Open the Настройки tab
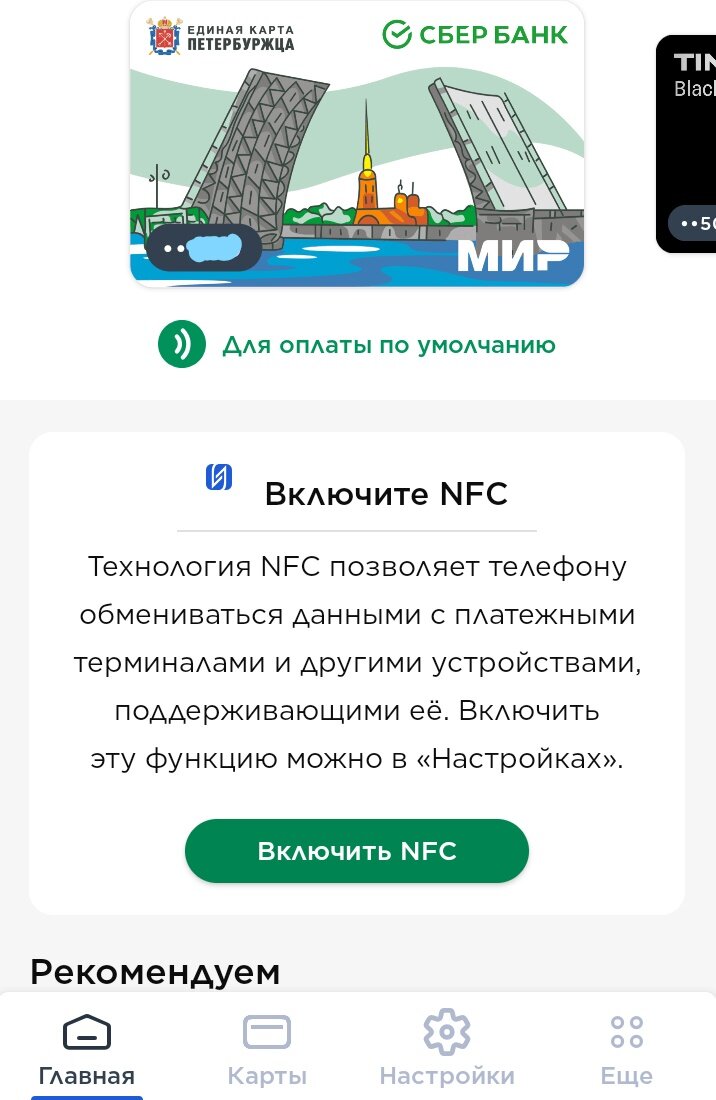 pyautogui.click(x=447, y=1050)
